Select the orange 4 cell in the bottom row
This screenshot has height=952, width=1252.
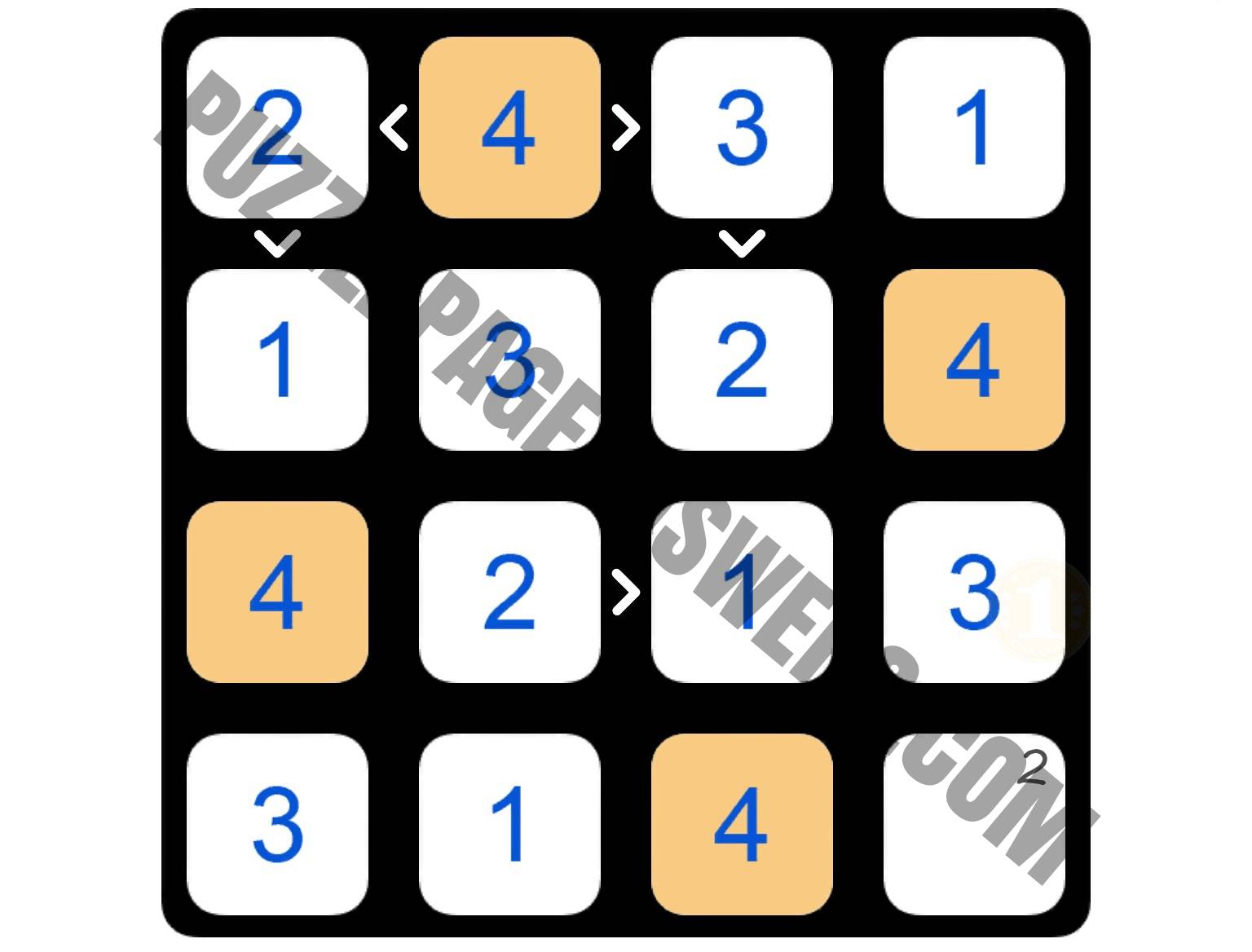(x=742, y=823)
